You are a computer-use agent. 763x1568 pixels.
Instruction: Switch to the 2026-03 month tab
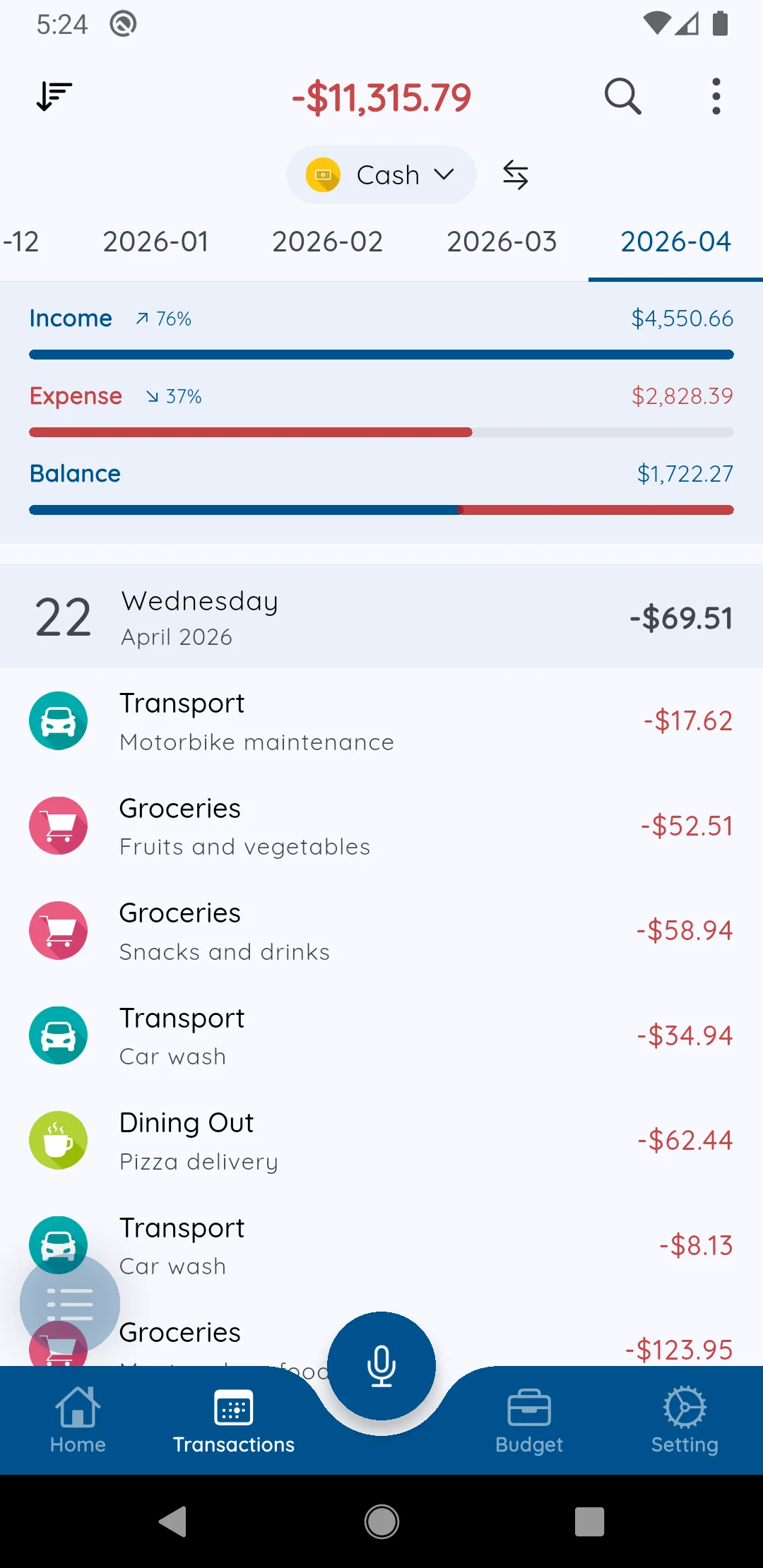click(x=502, y=242)
